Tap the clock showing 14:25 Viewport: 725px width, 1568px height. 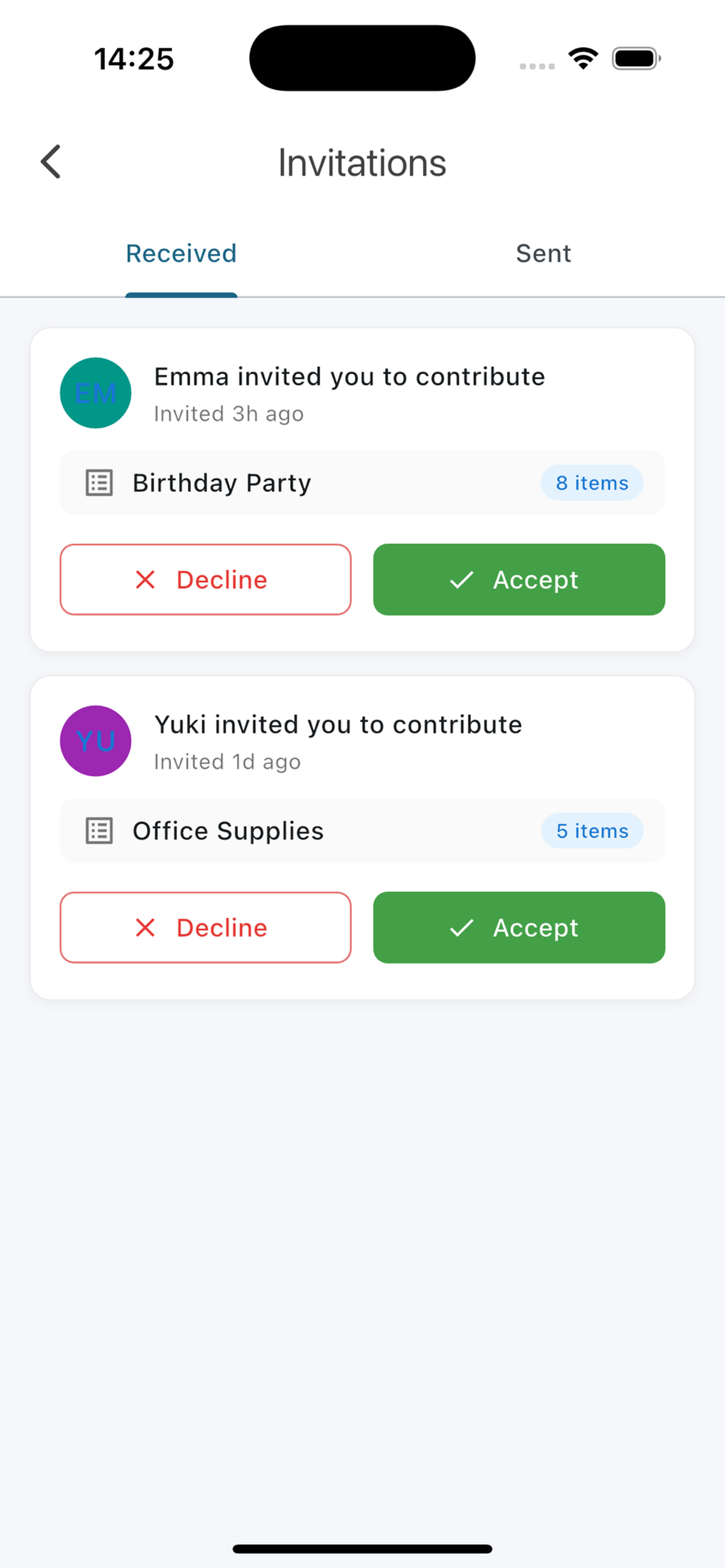point(133,58)
